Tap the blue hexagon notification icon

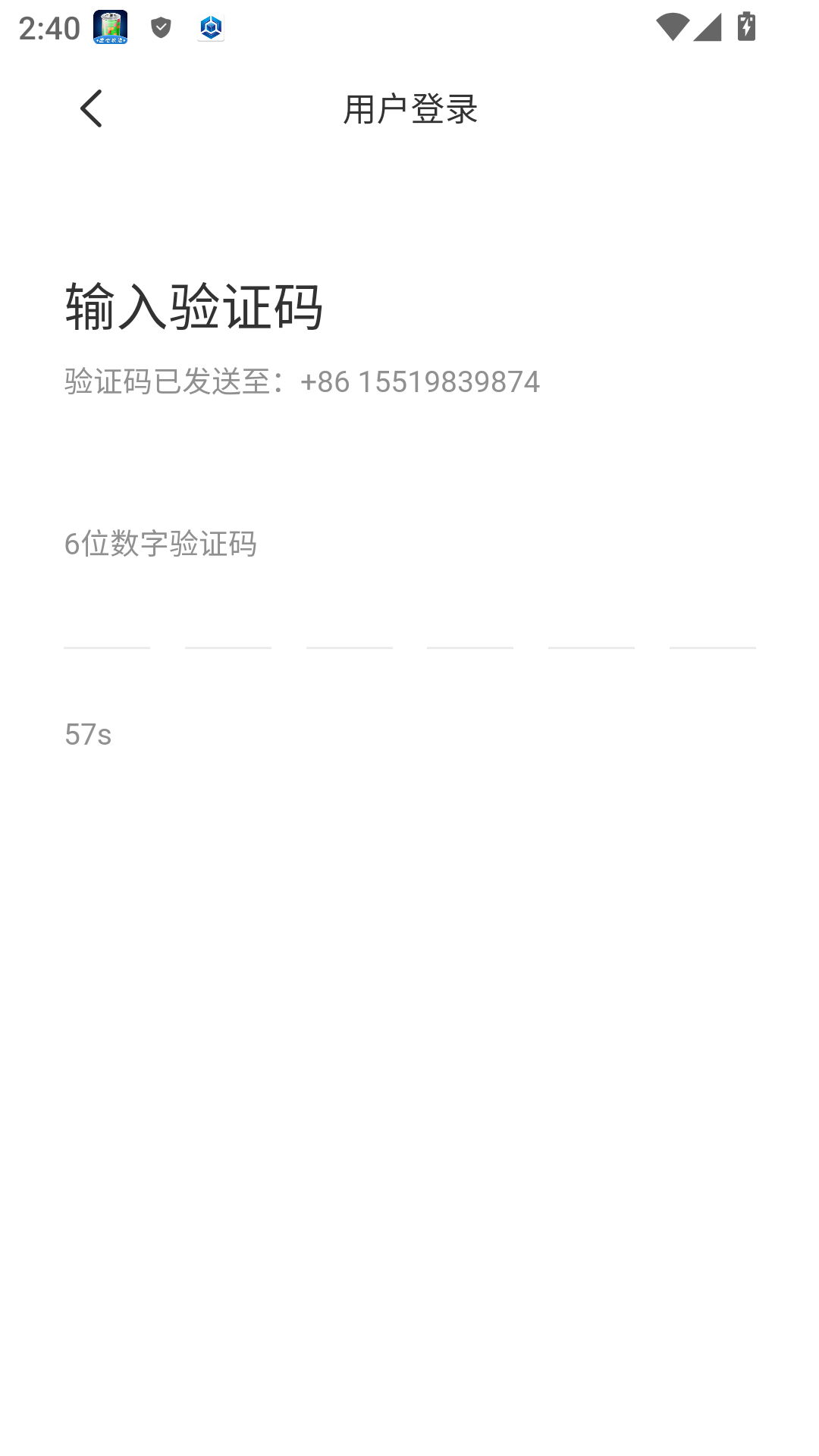coord(212,28)
